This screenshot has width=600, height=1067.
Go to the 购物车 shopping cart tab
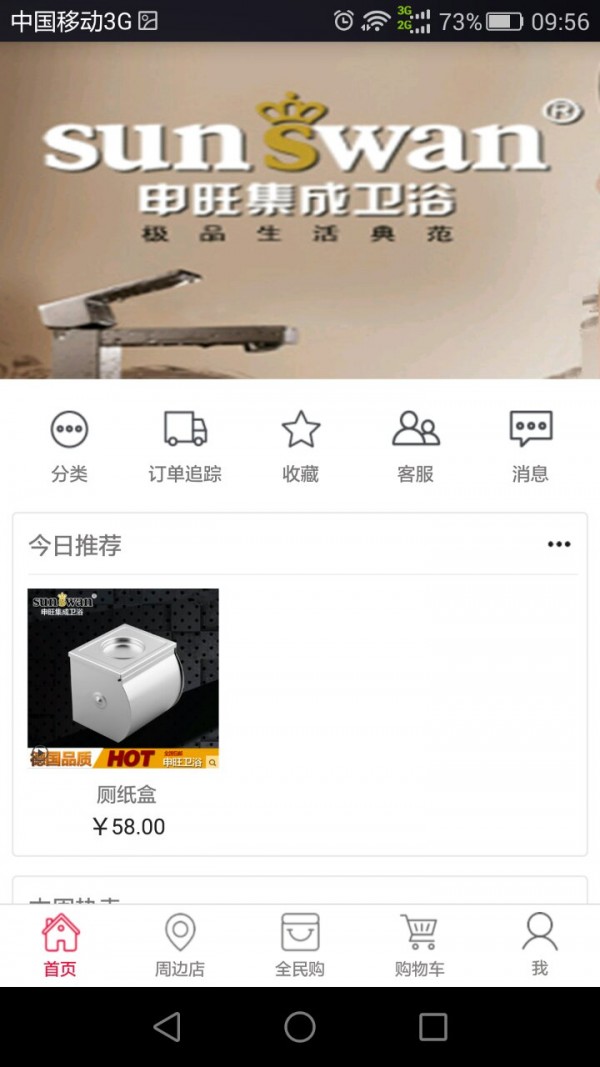[x=420, y=945]
